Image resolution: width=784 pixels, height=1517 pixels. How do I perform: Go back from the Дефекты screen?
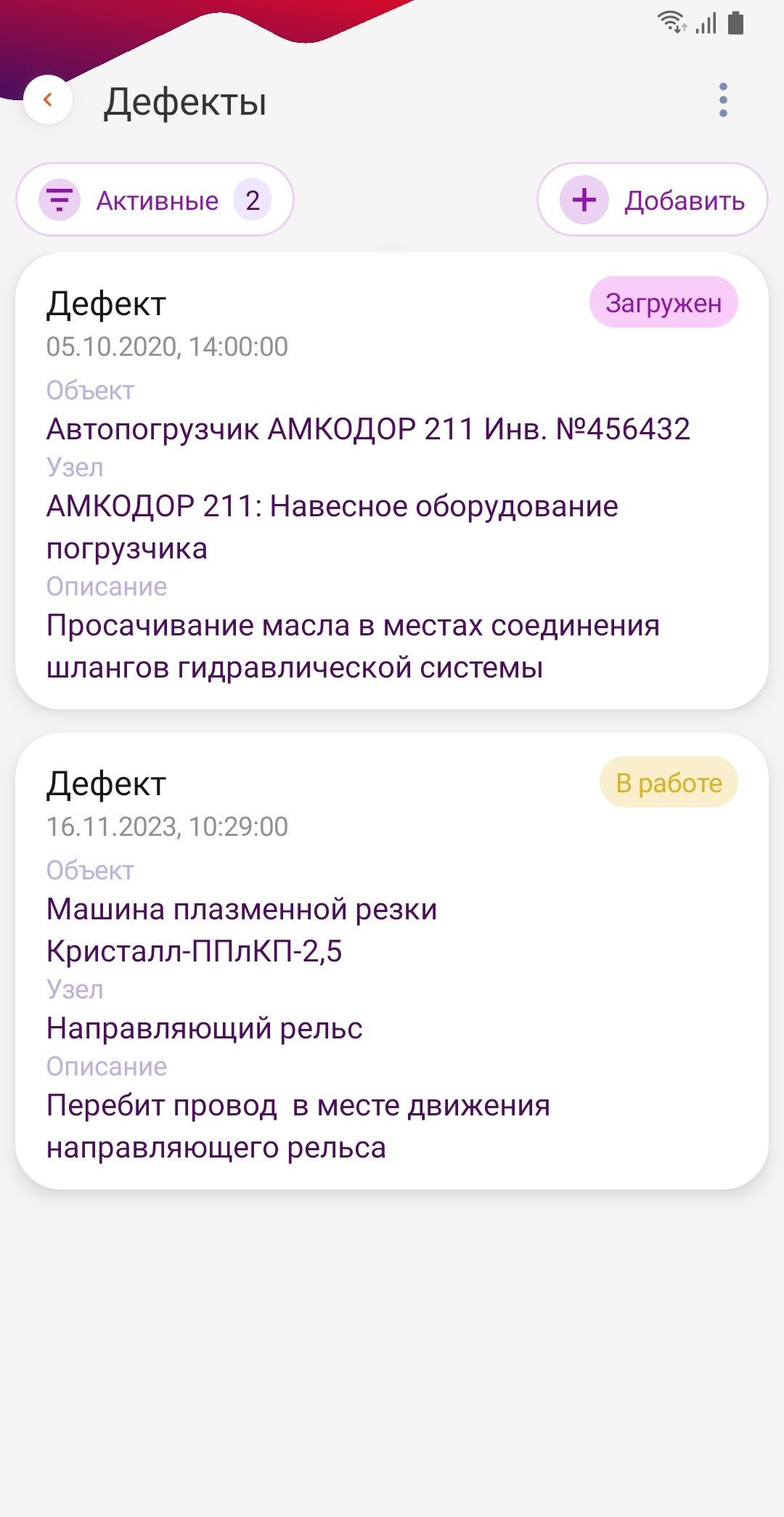coord(48,100)
